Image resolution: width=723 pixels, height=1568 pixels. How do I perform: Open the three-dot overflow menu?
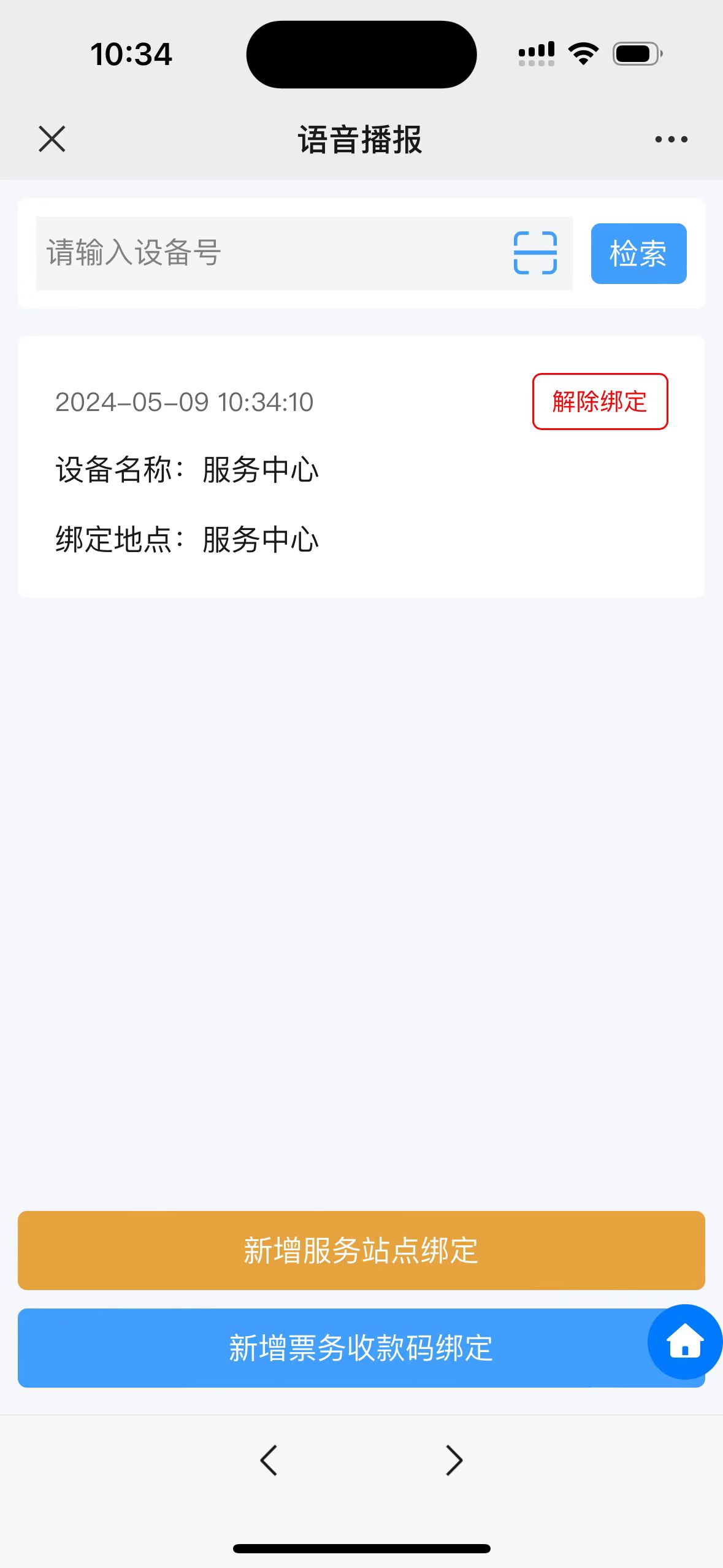pyautogui.click(x=671, y=139)
